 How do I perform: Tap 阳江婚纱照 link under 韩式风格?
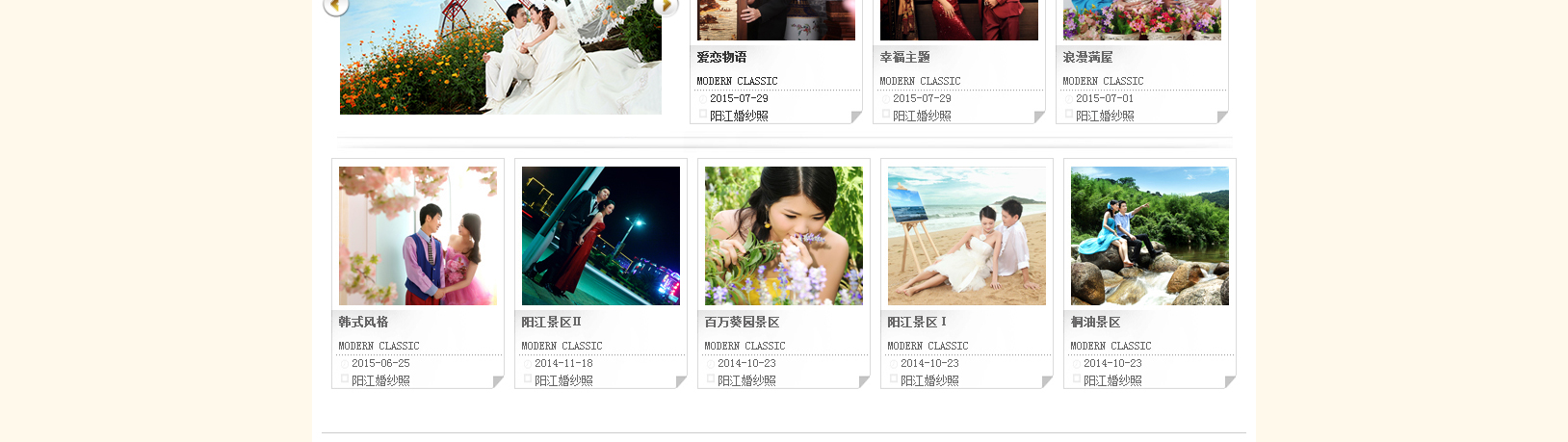point(380,381)
